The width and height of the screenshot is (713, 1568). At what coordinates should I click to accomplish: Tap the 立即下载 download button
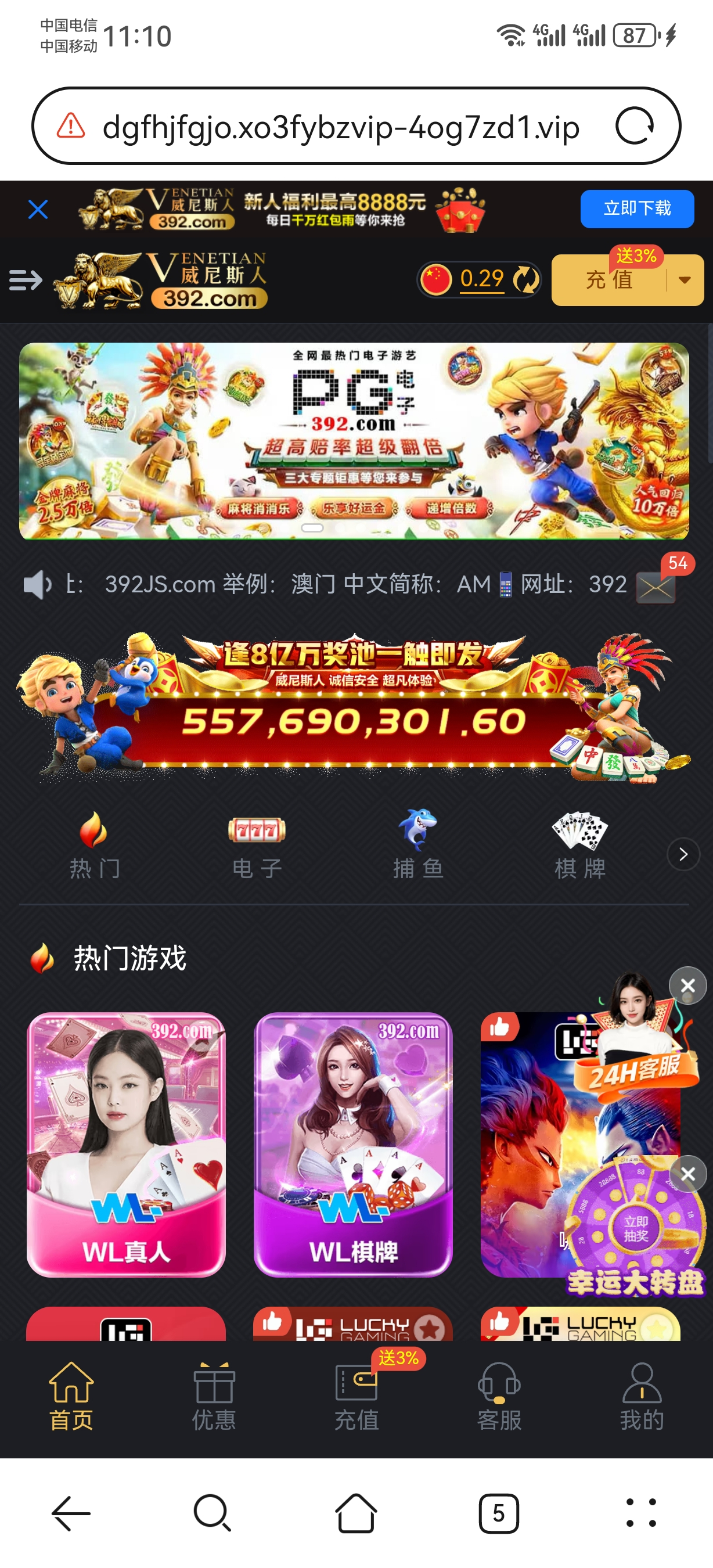coord(636,209)
